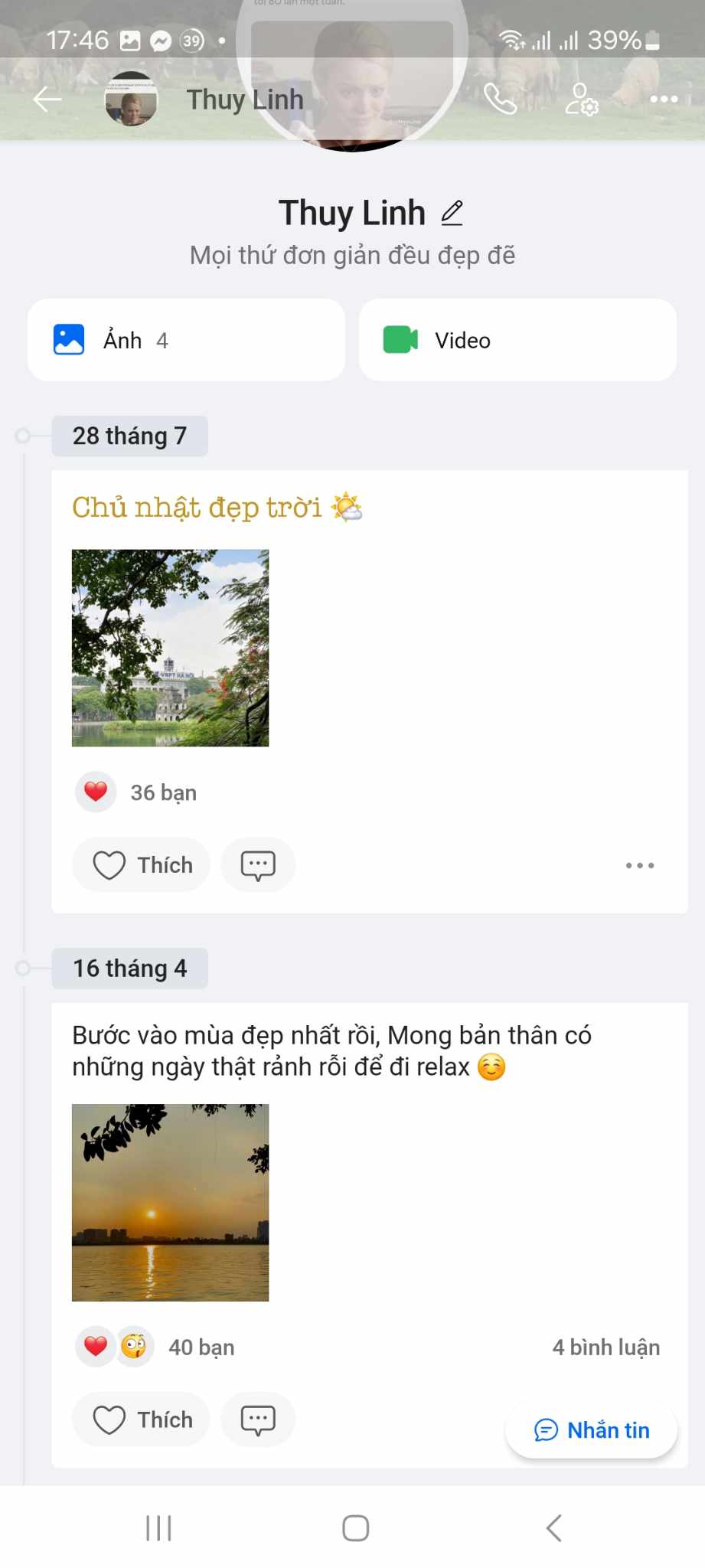Image resolution: width=705 pixels, height=1568 pixels.
Task: Go to the system home screen
Action: point(355,1528)
